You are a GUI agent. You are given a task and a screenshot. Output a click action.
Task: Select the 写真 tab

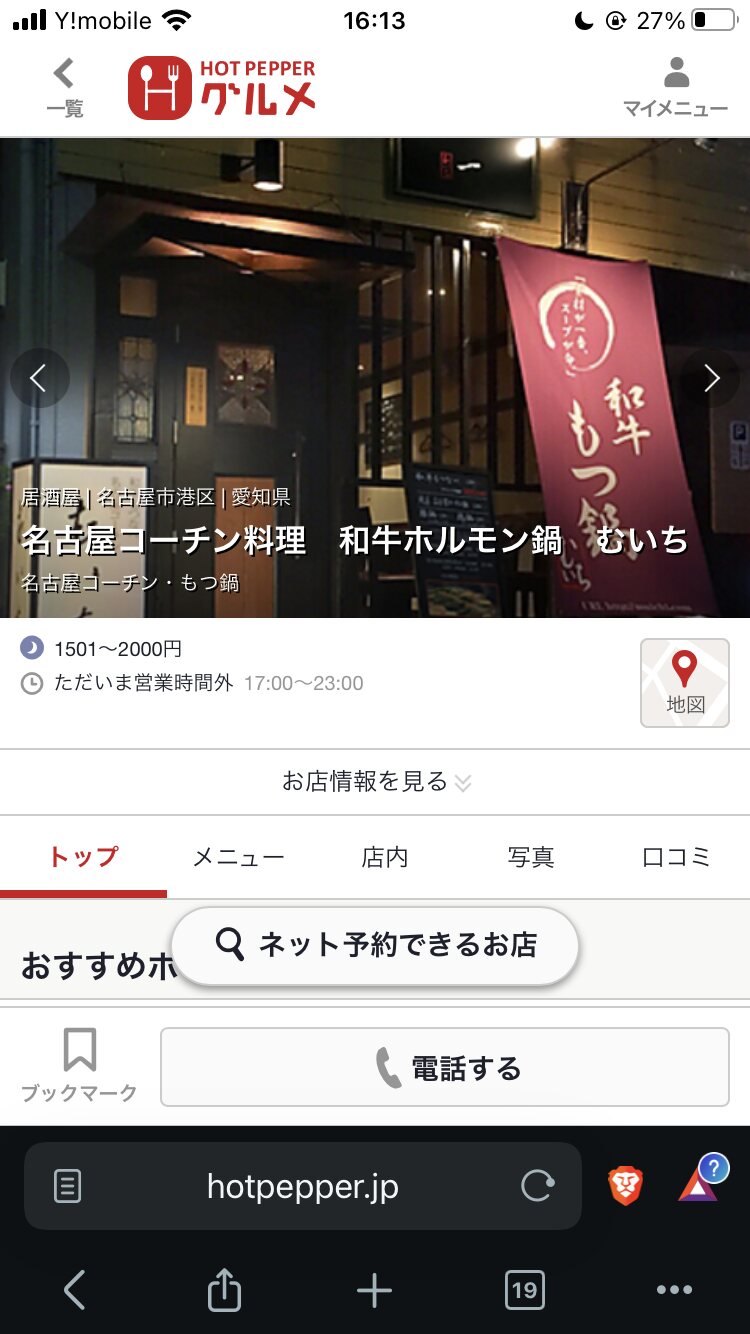point(531,857)
